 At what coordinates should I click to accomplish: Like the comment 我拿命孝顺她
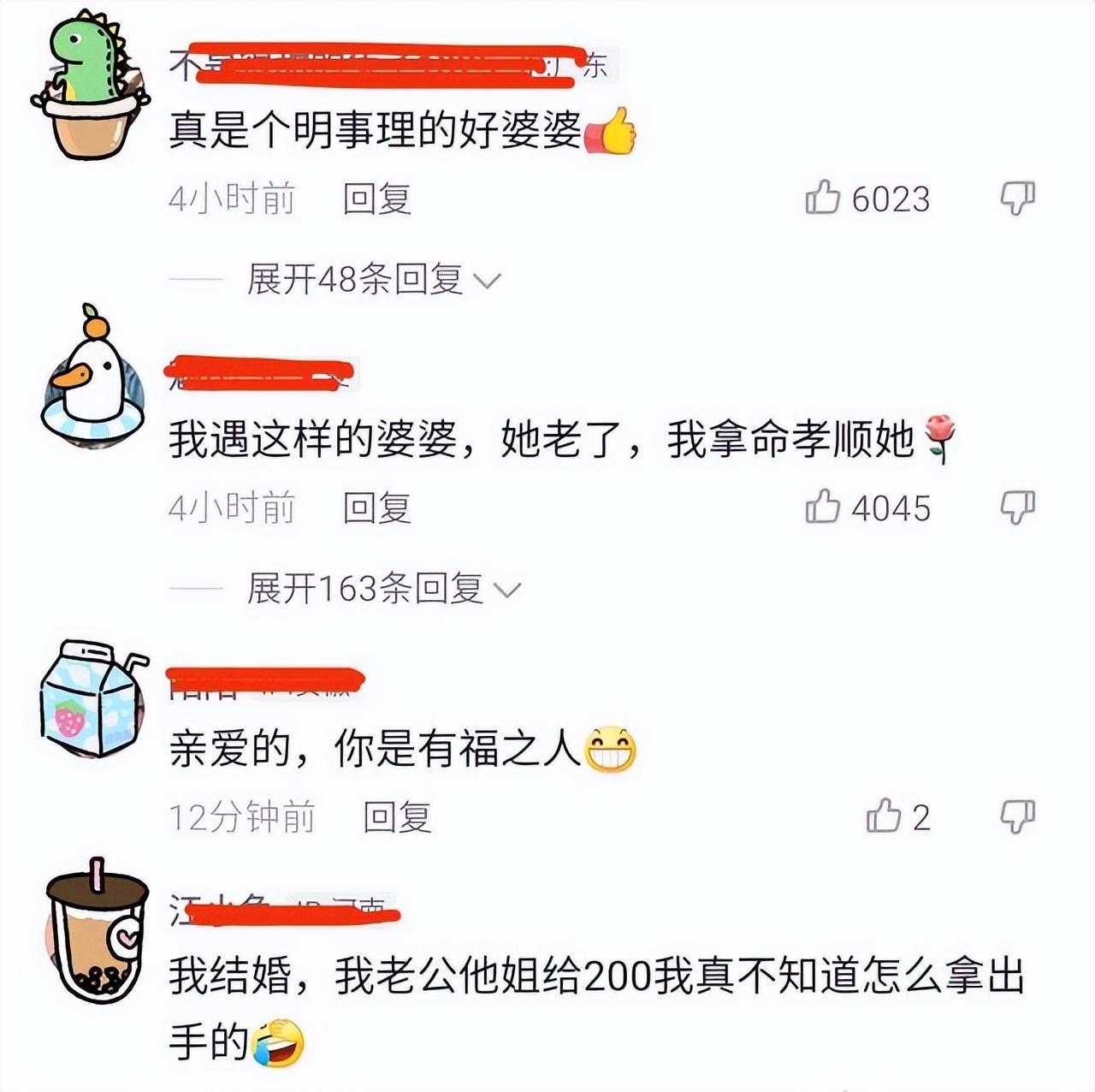click(x=823, y=507)
